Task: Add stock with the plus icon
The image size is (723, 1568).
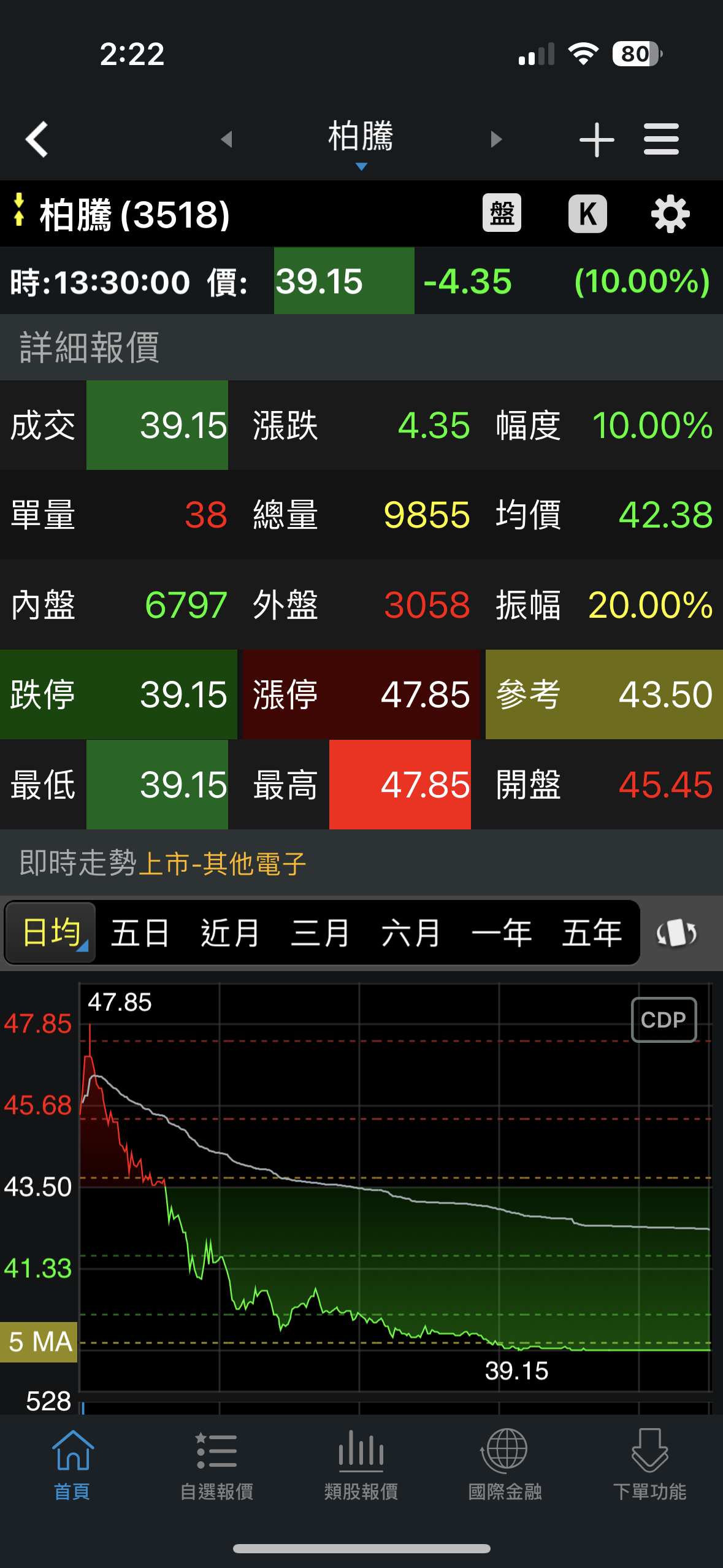Action: click(597, 140)
